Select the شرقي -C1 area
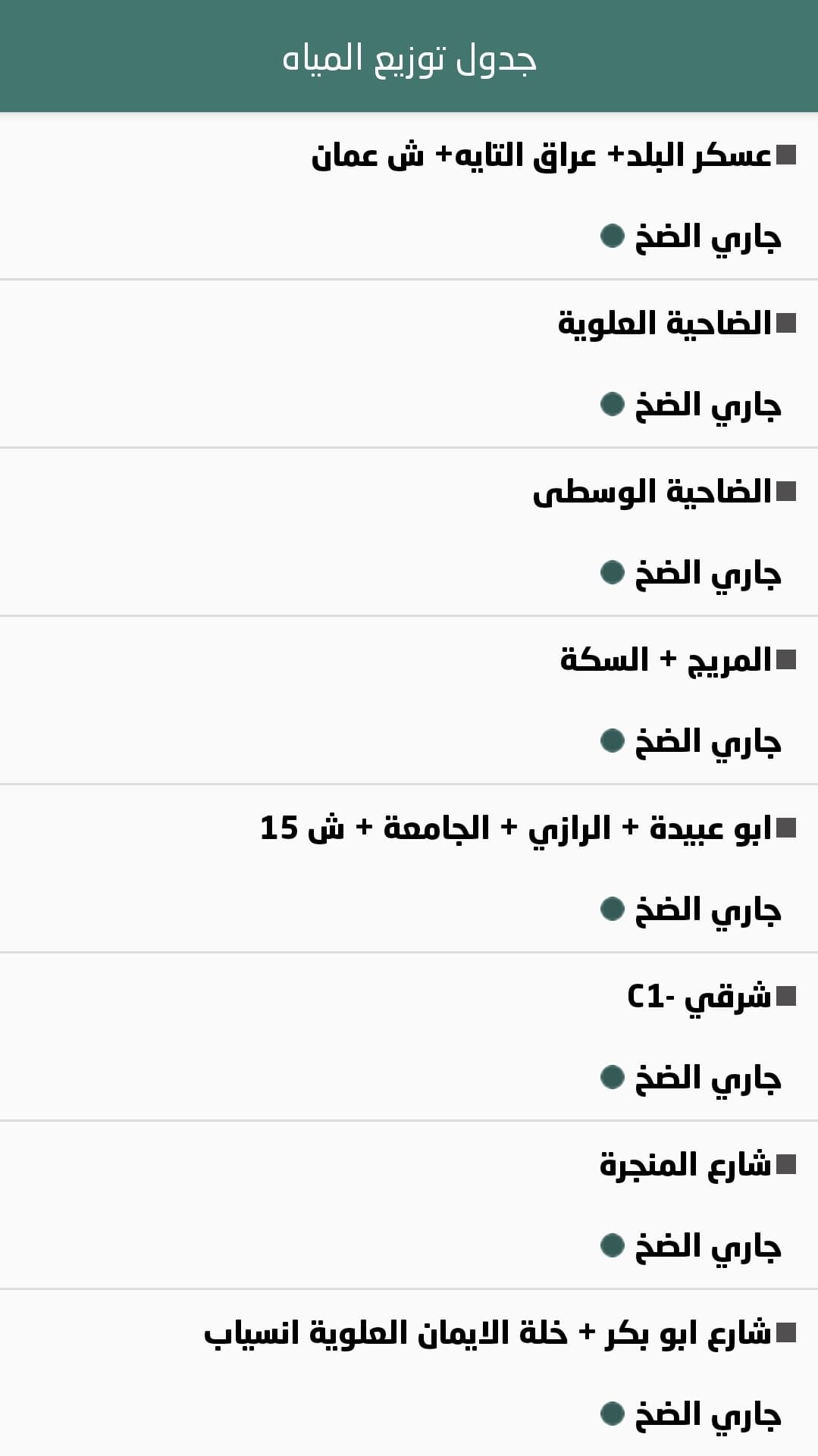Viewport: 818px width, 1456px height. pos(699,997)
